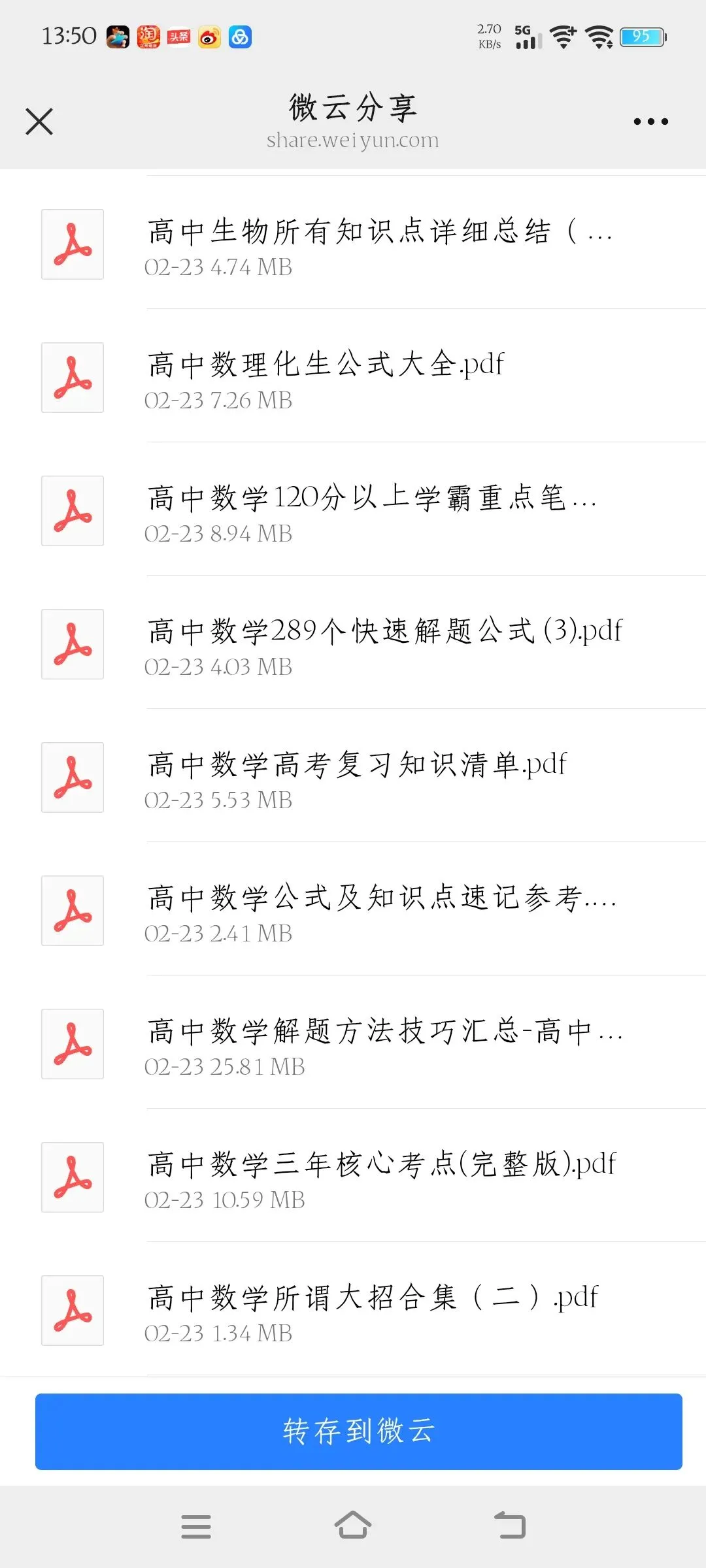
Task: Close the 微云分享 page
Action: click(x=39, y=122)
